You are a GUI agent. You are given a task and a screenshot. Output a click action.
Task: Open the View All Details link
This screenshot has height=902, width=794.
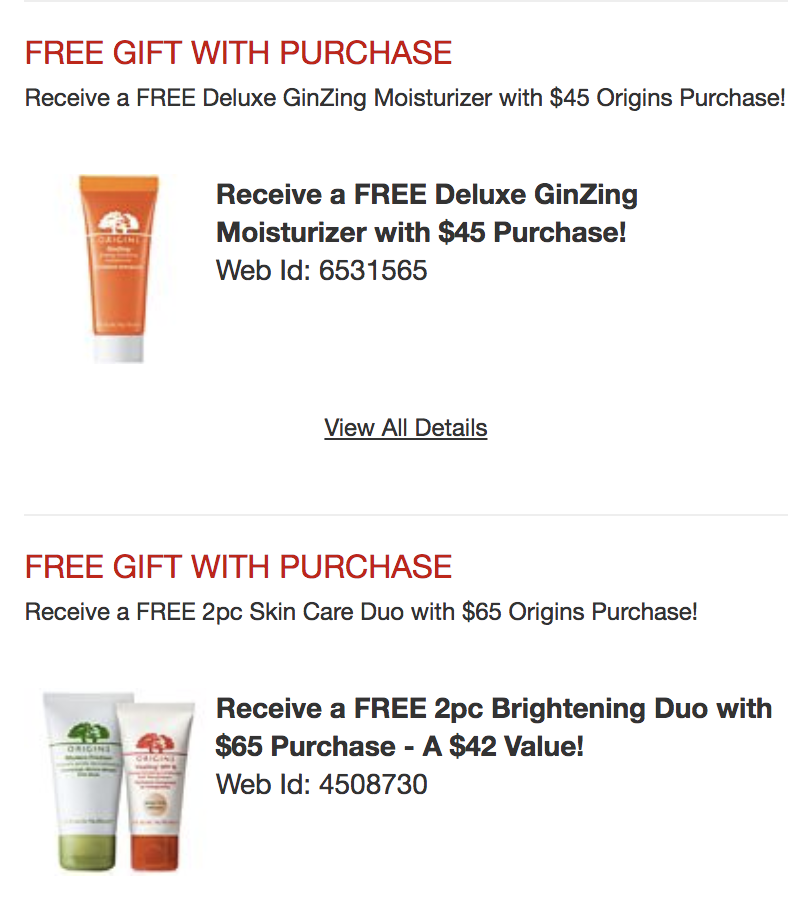tap(405, 428)
